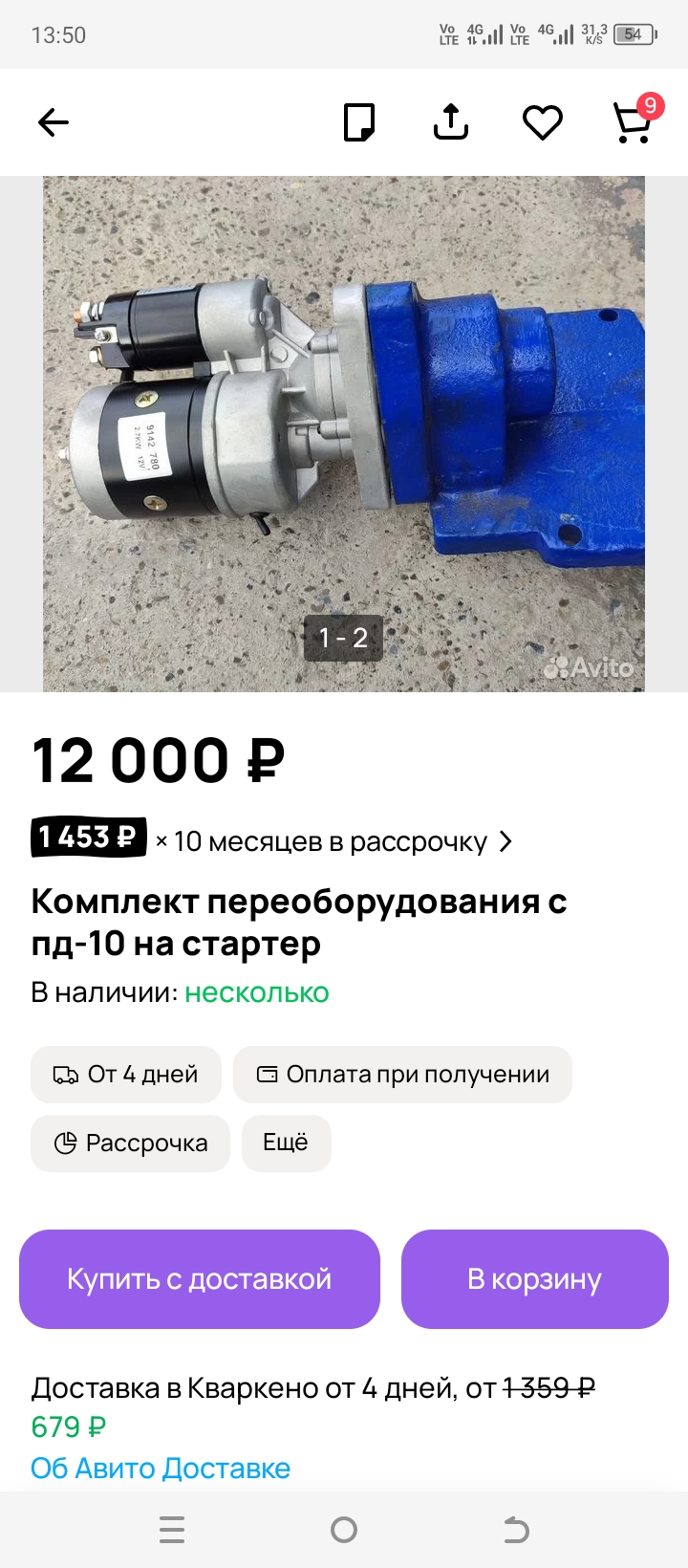Open recent apps from navigation bar
The height and width of the screenshot is (1568, 688).
tap(172, 1530)
